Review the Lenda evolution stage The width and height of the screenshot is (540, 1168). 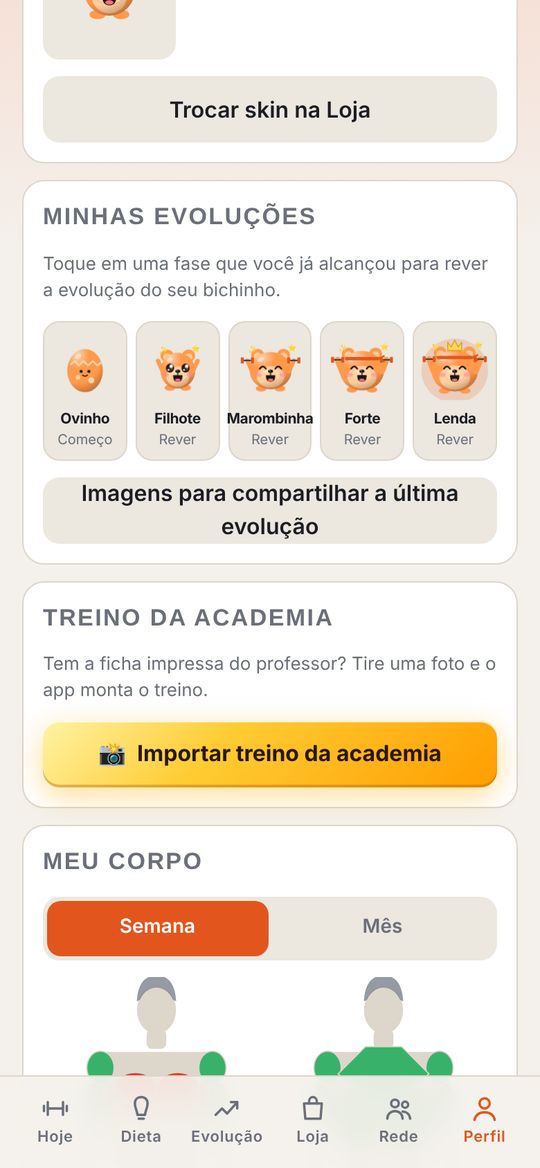click(x=454, y=391)
